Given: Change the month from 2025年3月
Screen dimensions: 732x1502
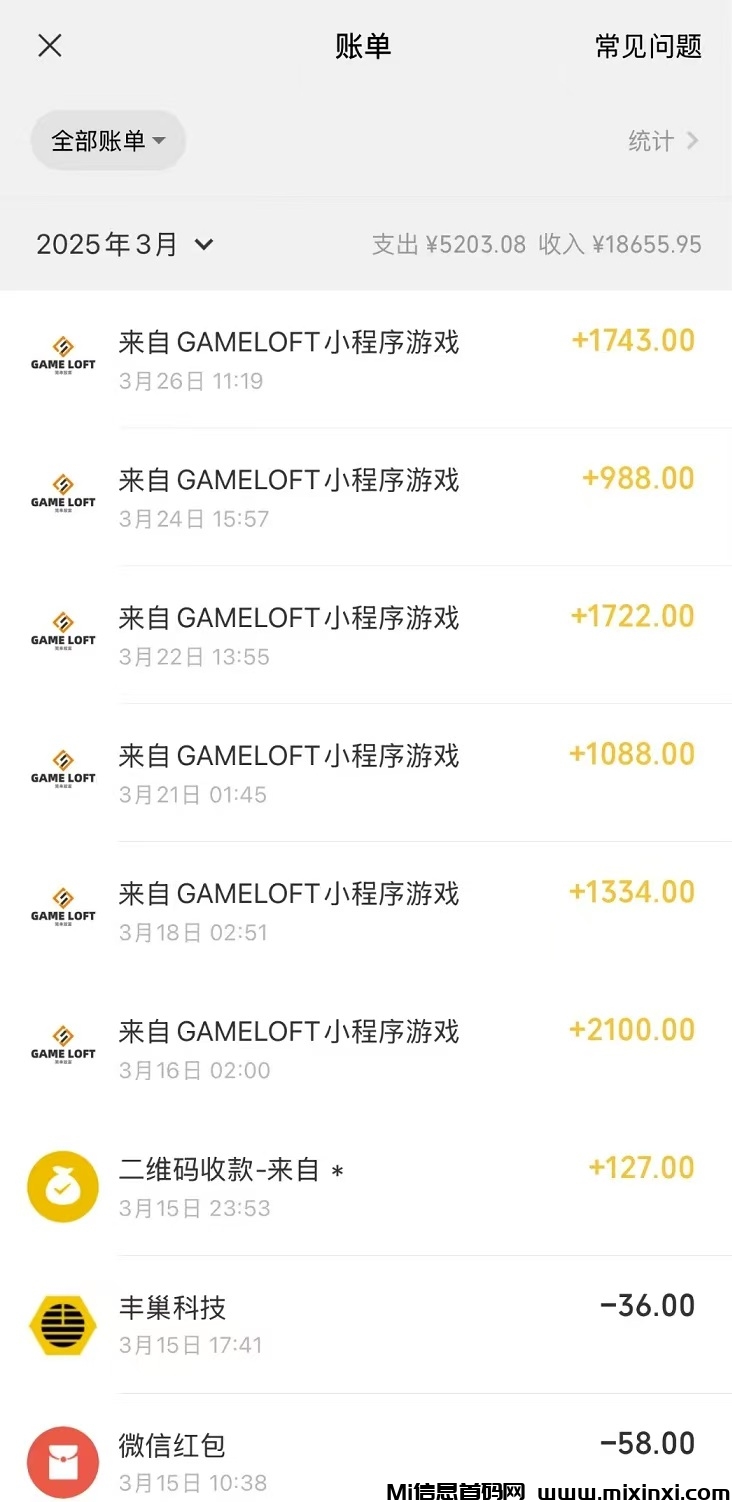Looking at the screenshot, I should (x=125, y=245).
